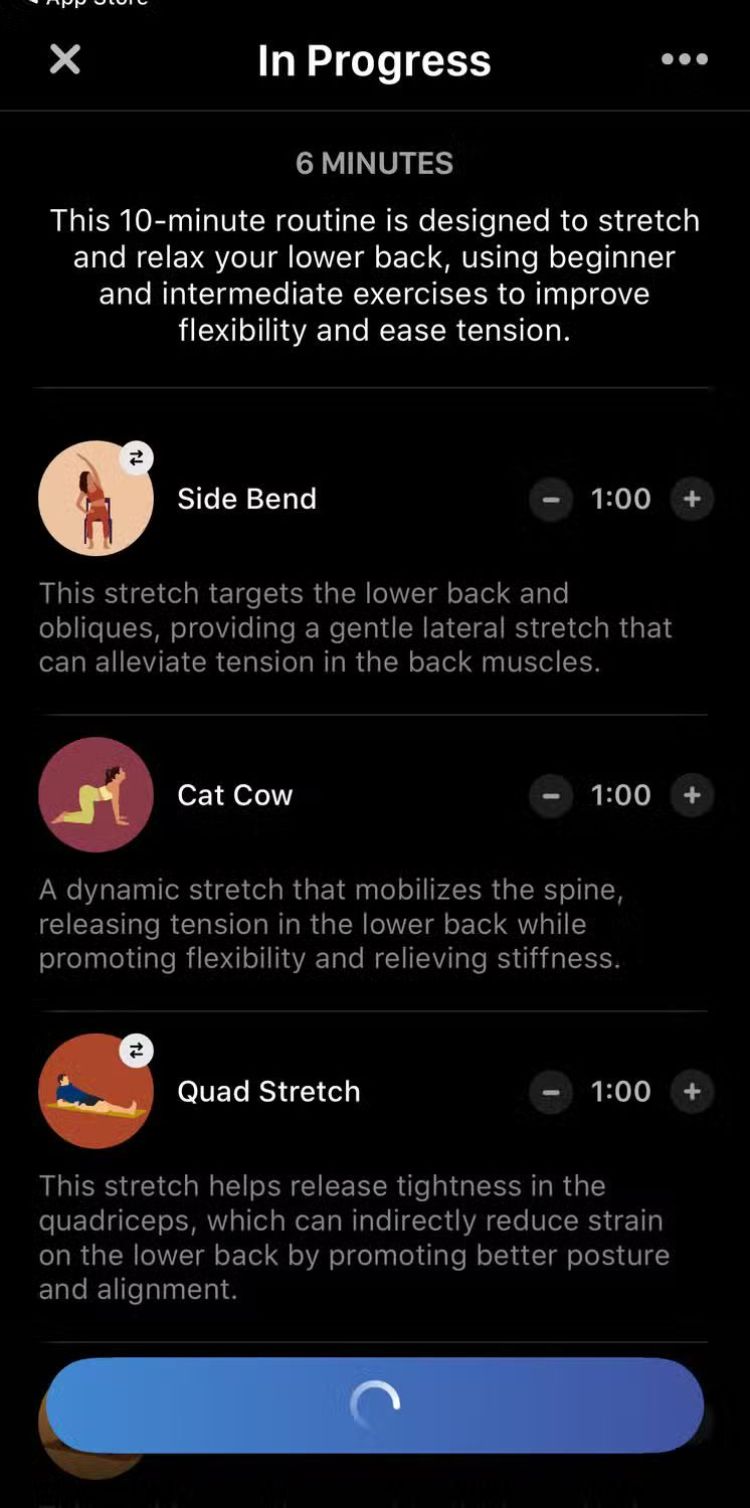Decrease Cat Cow duration

pos(551,795)
